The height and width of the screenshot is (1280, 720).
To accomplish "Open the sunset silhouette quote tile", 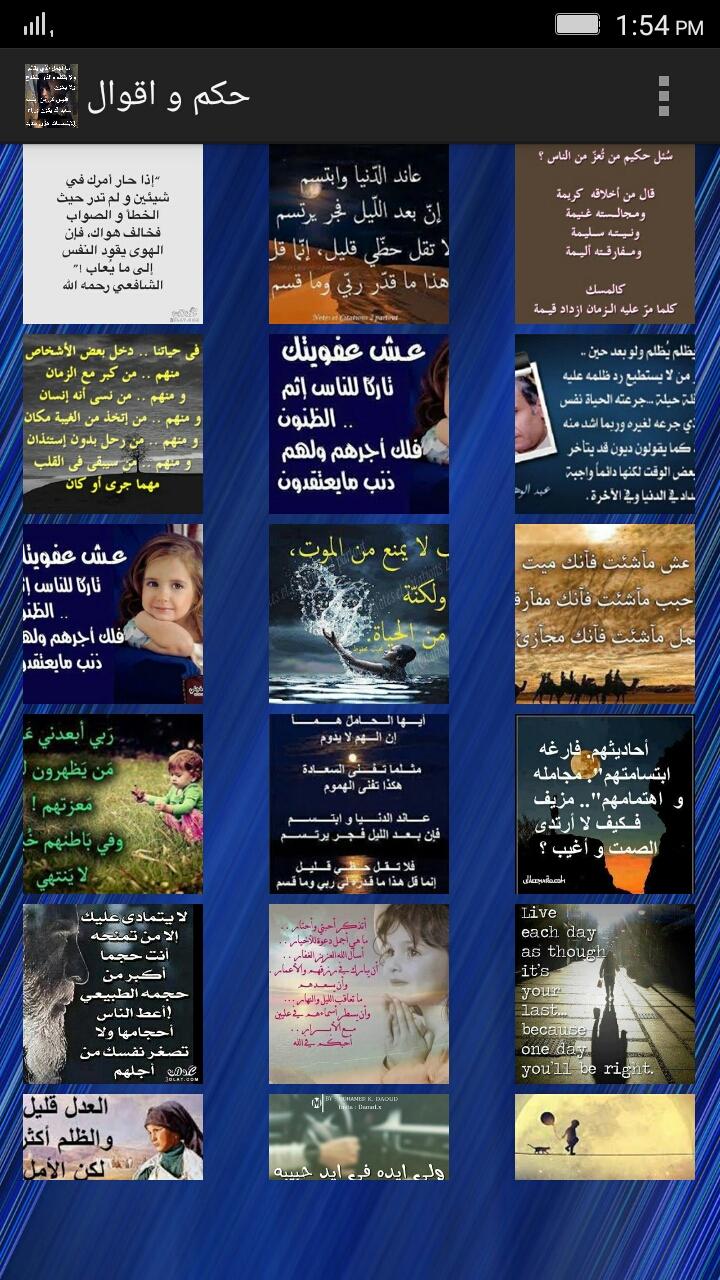I will [604, 803].
